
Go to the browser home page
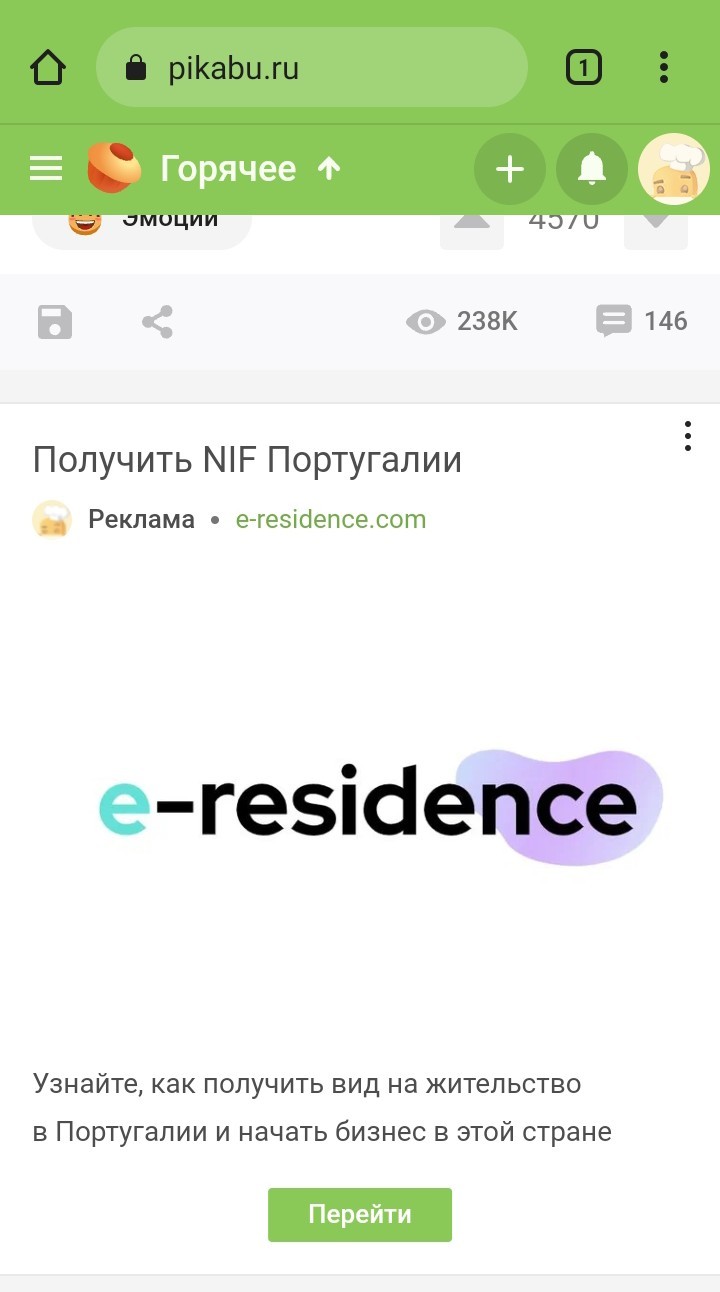pos(47,68)
